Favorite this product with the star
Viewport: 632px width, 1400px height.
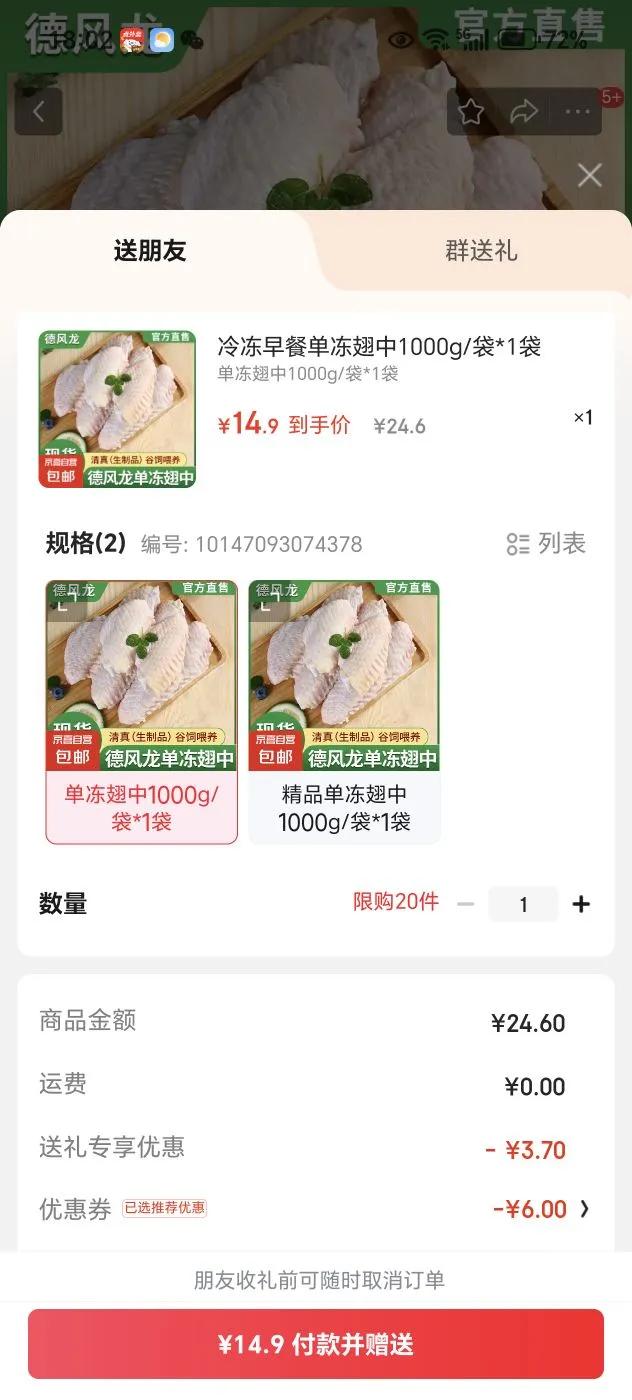471,112
